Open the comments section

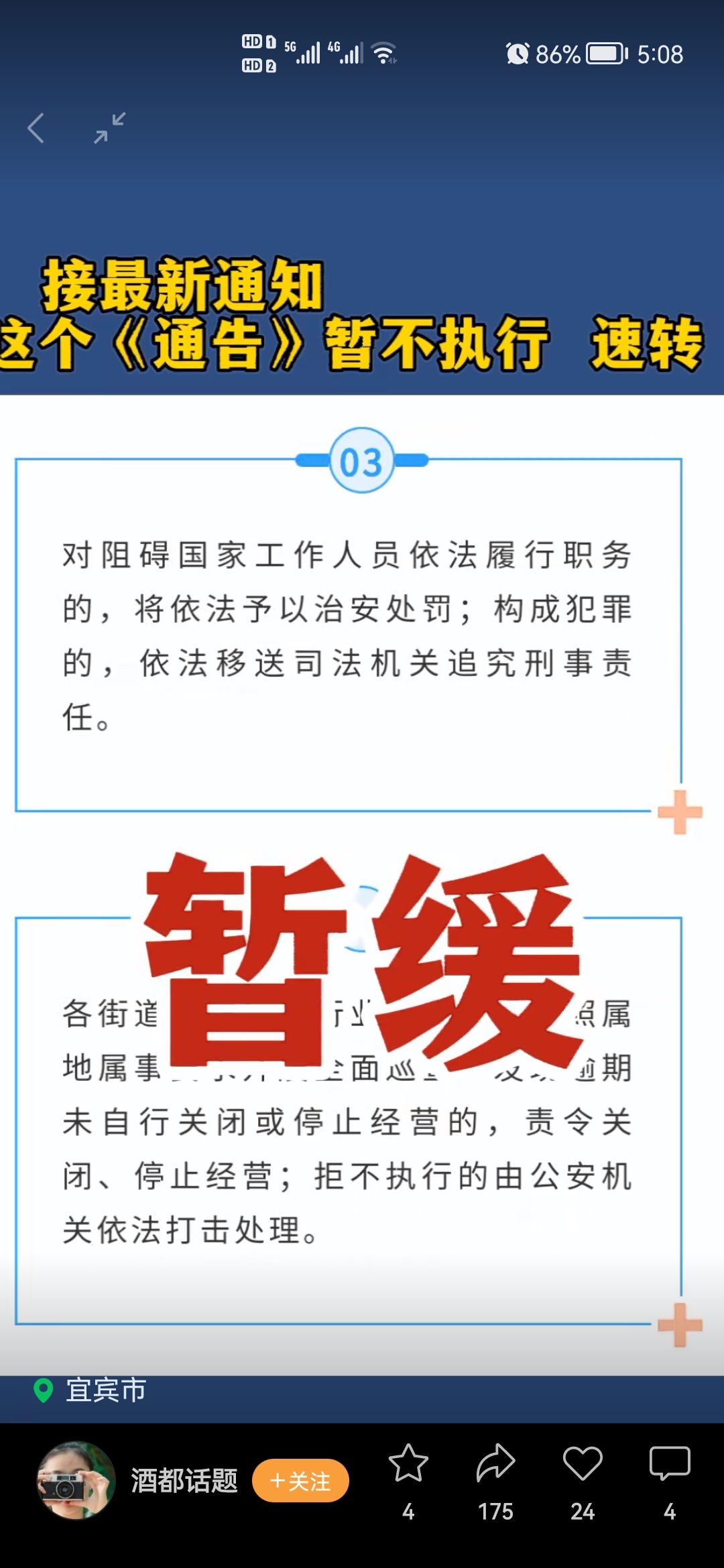pyautogui.click(x=669, y=1464)
